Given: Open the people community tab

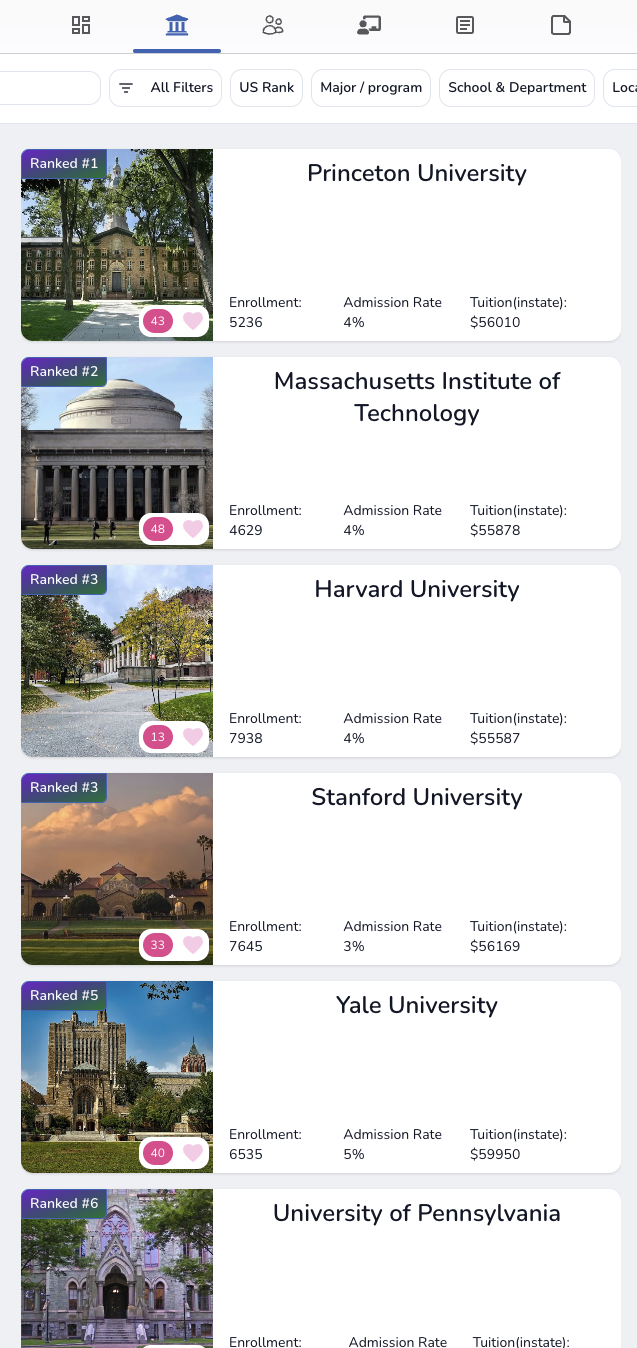Looking at the screenshot, I should coord(273,25).
